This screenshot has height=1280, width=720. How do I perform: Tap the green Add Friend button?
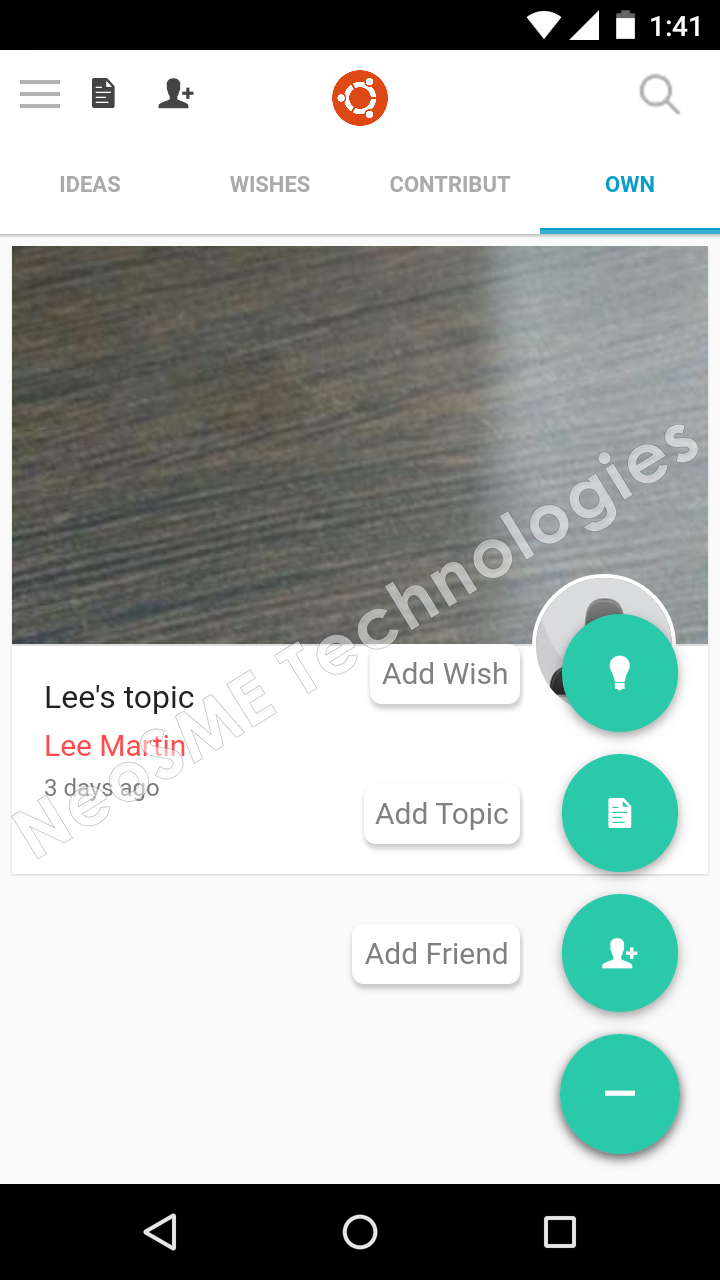click(620, 953)
